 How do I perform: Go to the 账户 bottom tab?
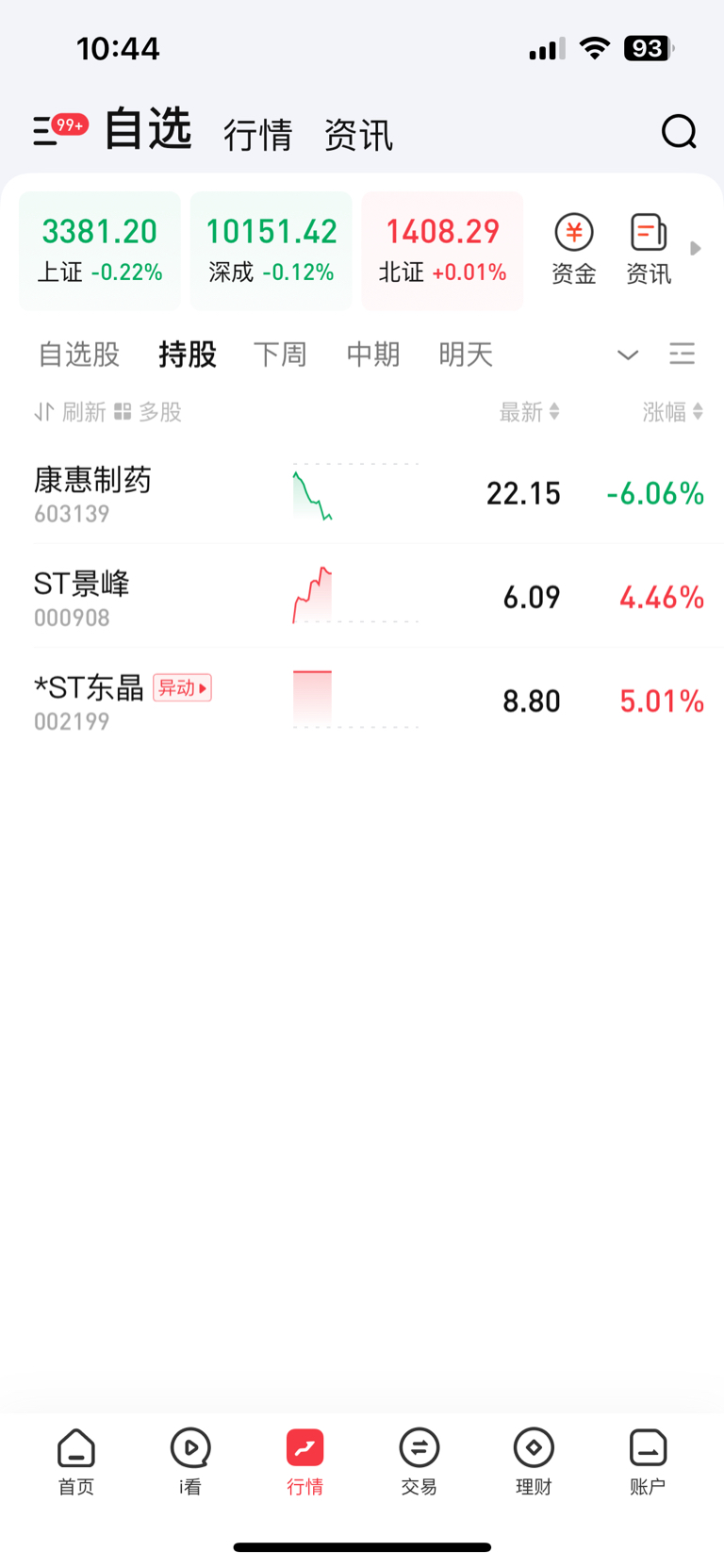[648, 1461]
